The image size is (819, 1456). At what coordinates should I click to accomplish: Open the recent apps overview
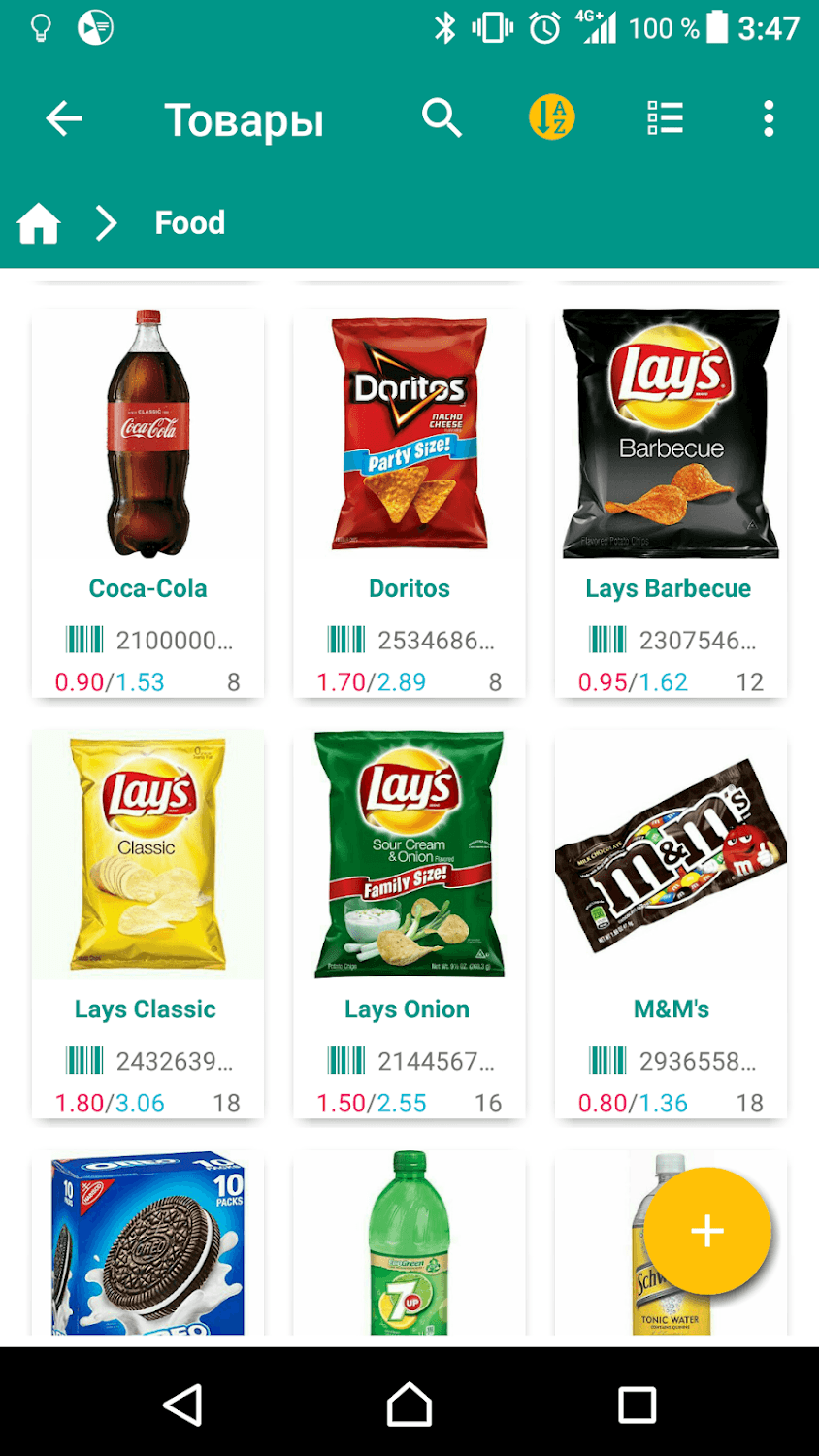click(x=637, y=1405)
